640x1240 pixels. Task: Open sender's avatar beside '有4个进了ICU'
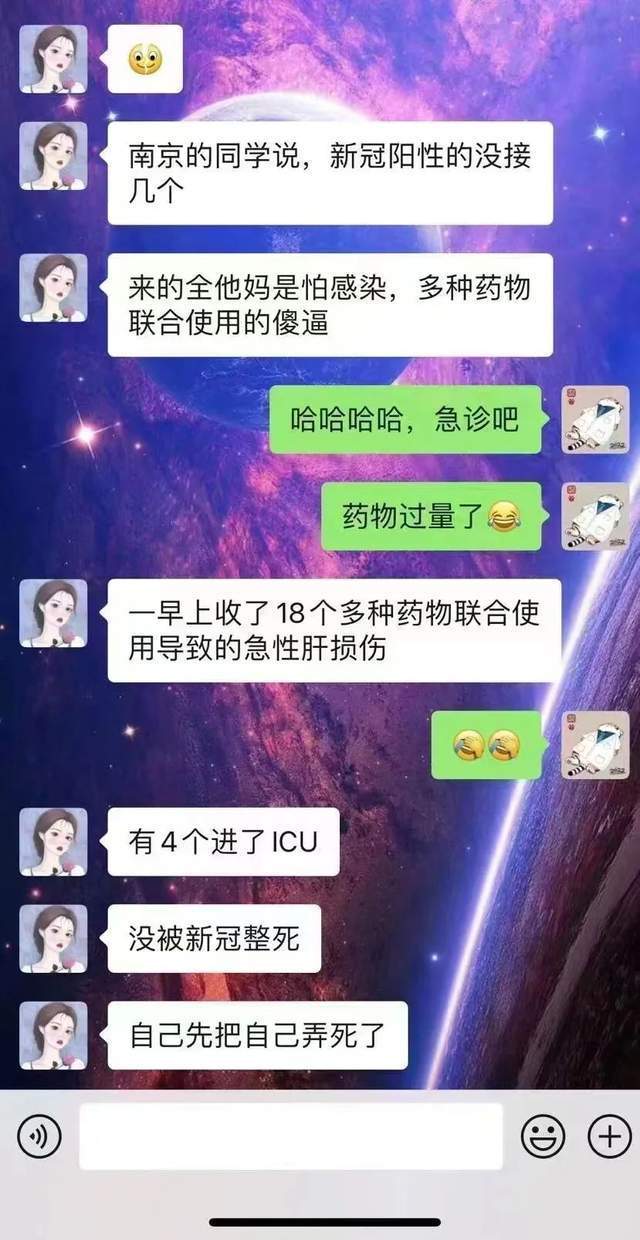tap(53, 842)
